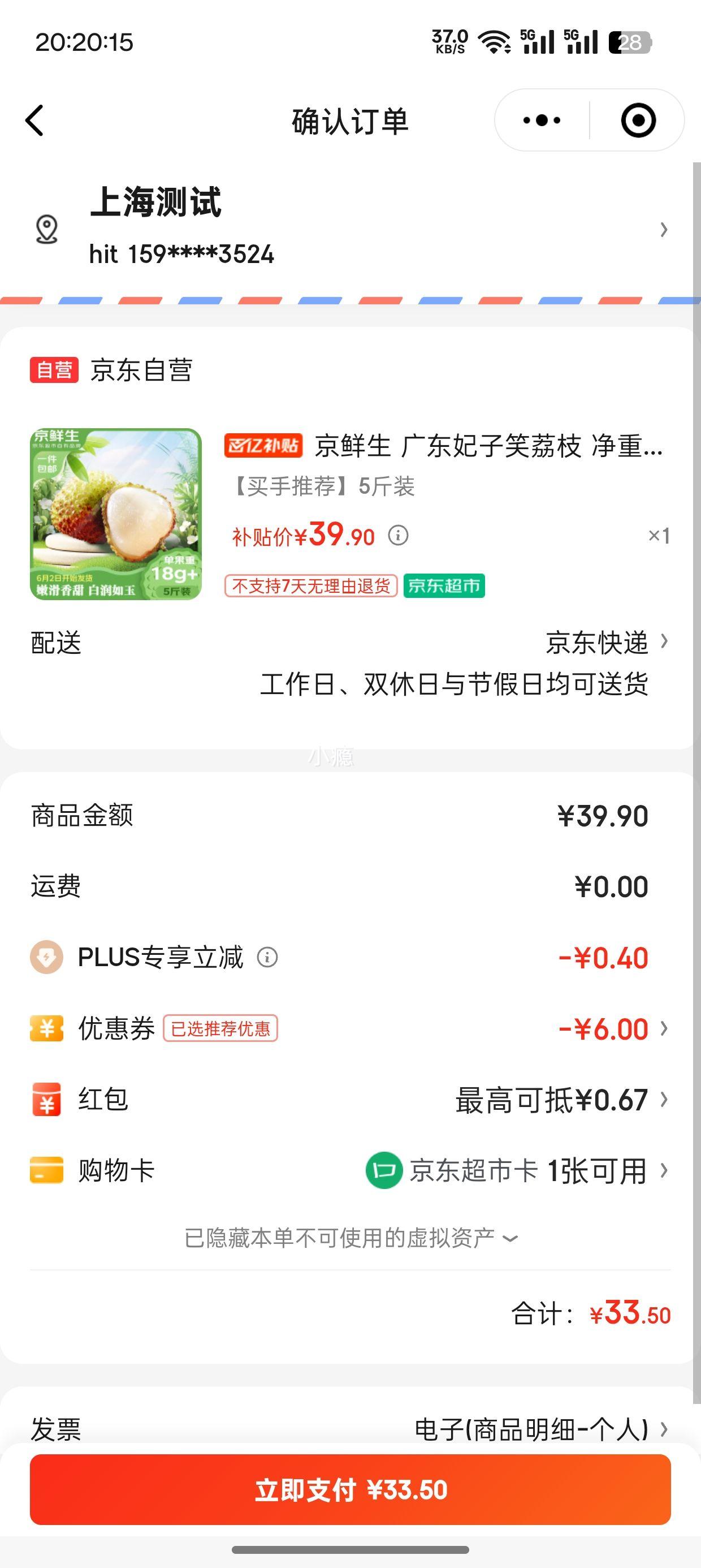
Task: View 补贴价 info icon details
Action: click(399, 536)
